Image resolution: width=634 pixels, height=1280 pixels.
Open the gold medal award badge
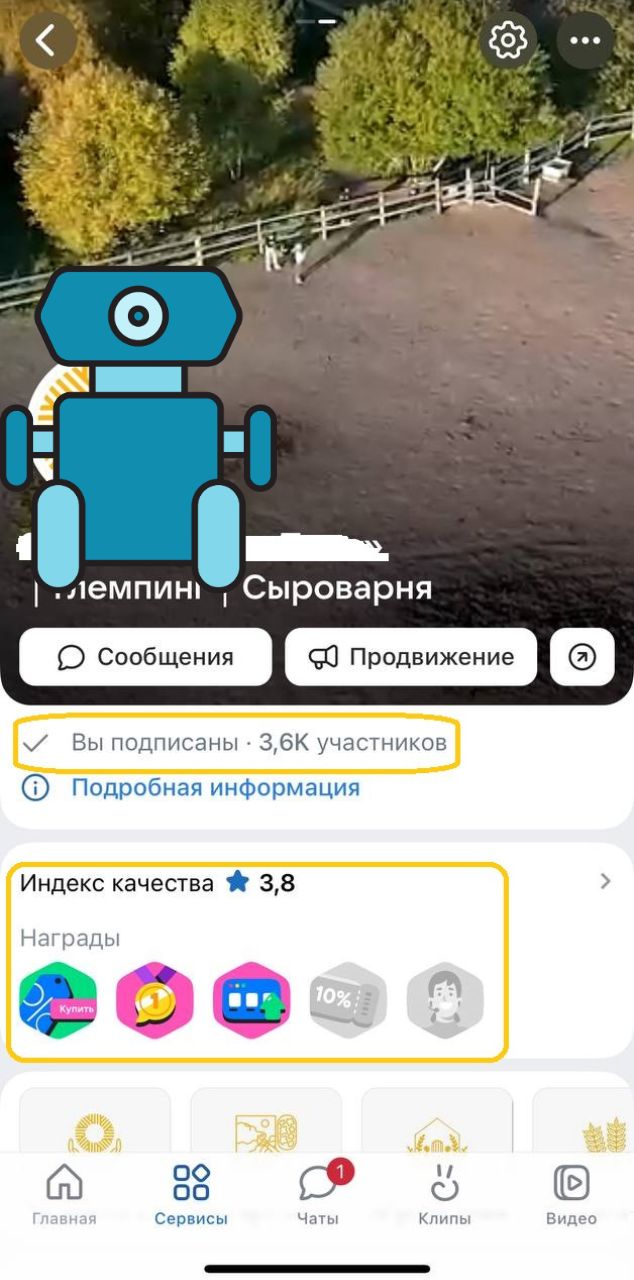(155, 1001)
